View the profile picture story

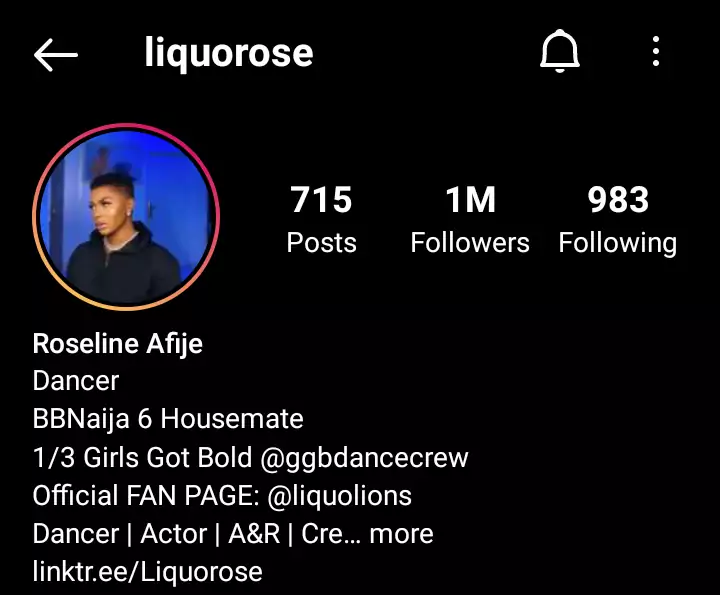click(126, 217)
